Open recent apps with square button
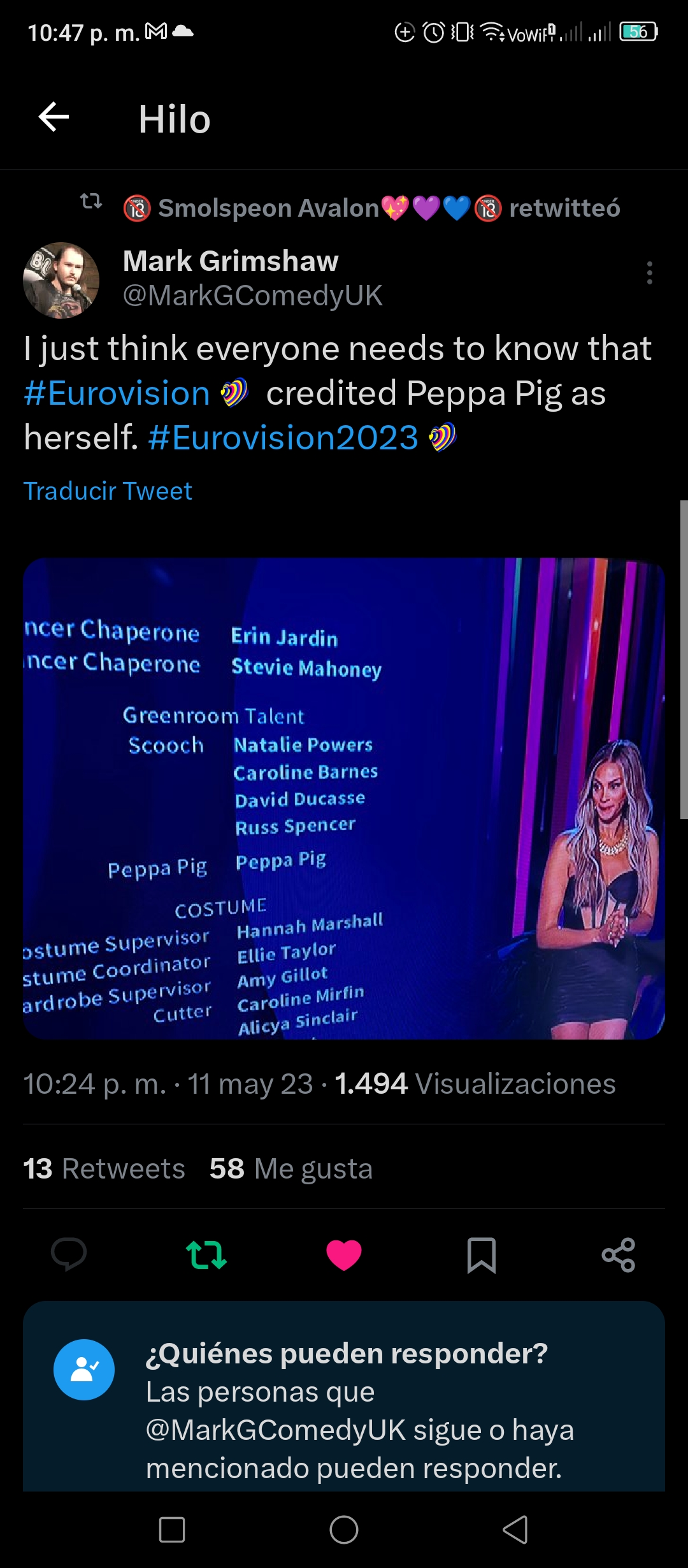This screenshot has width=688, height=1568. click(x=172, y=1529)
